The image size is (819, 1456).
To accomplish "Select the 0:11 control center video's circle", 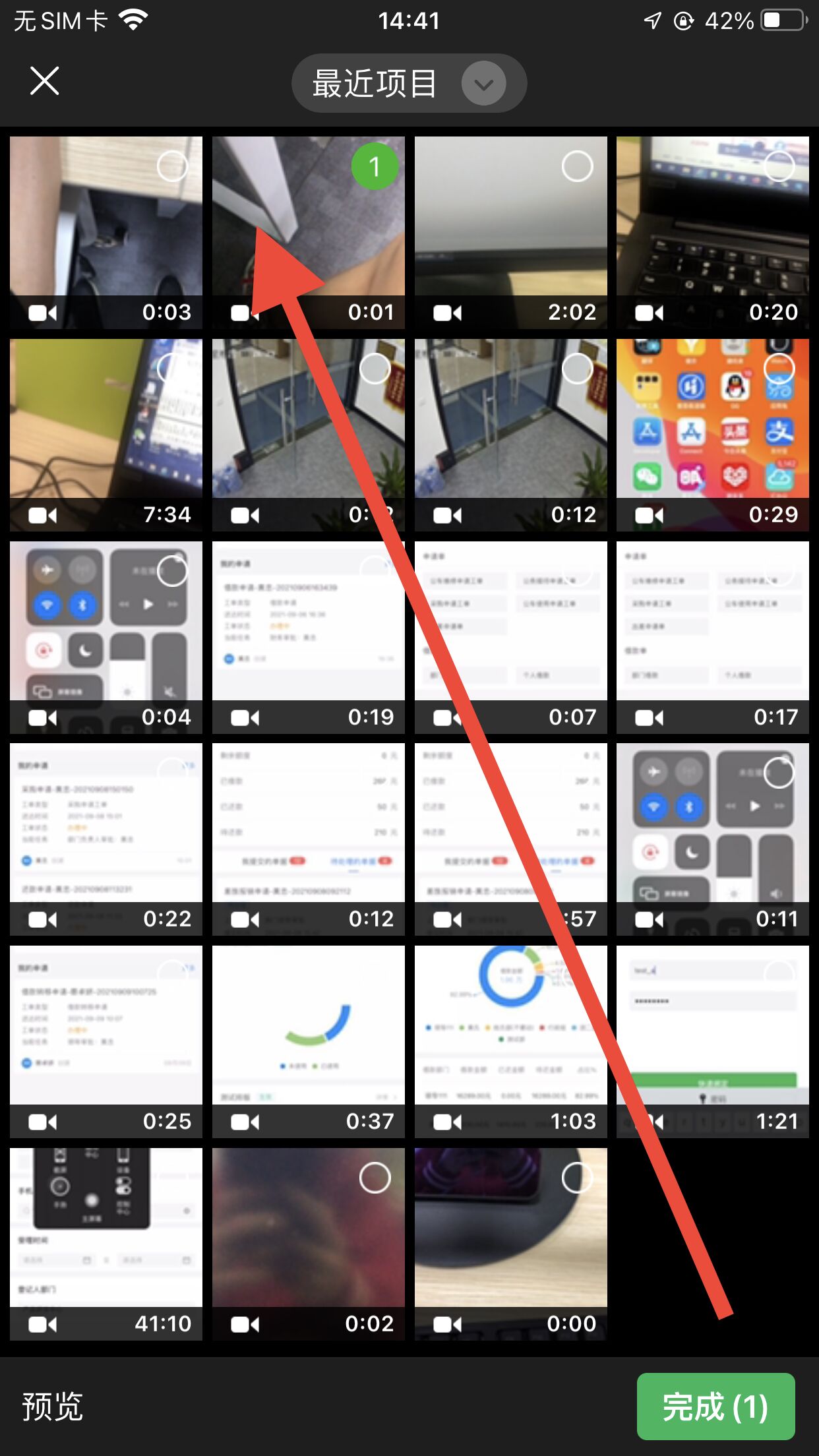I will point(779,772).
